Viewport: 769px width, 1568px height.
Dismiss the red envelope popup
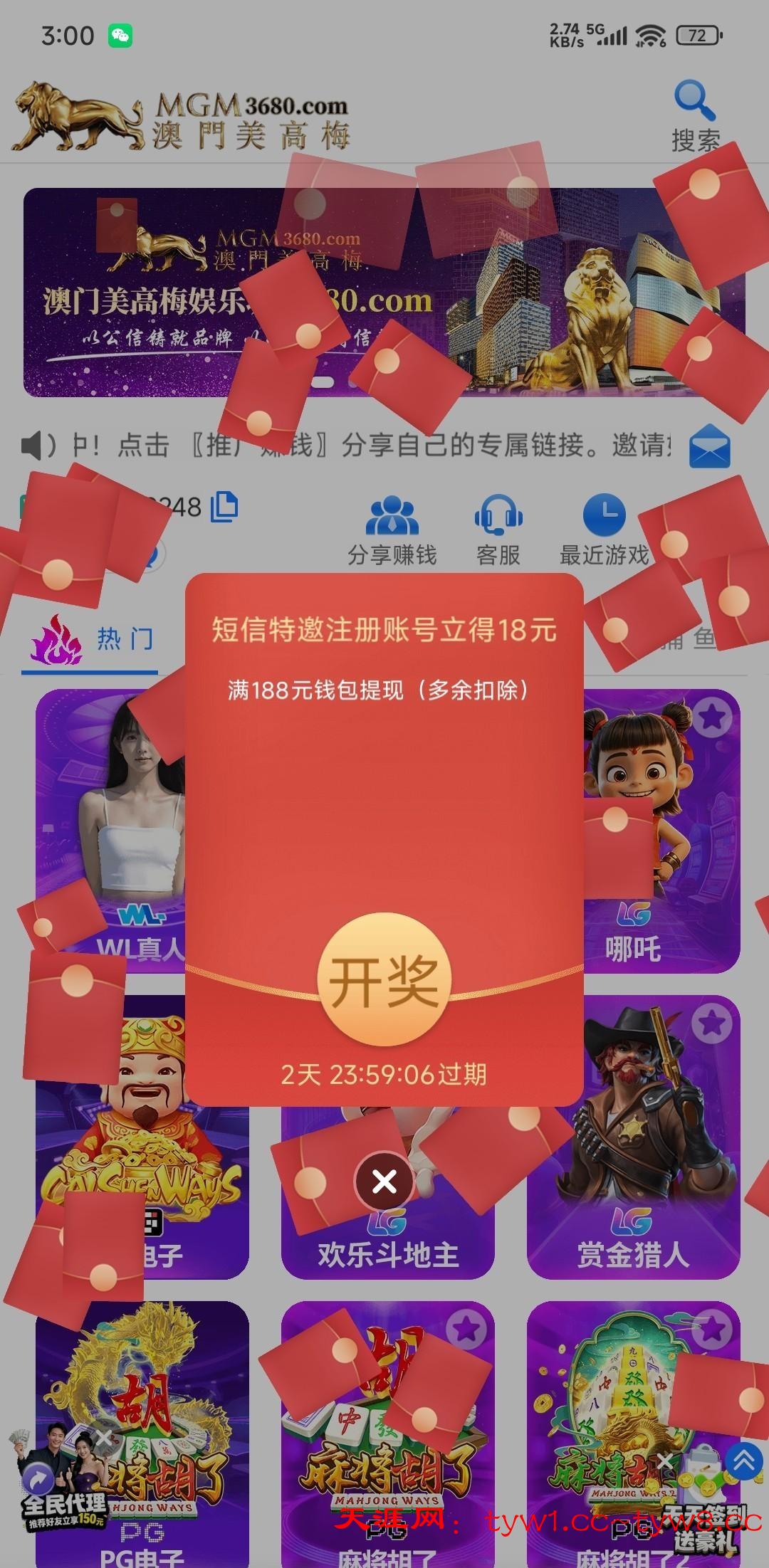tap(384, 1182)
